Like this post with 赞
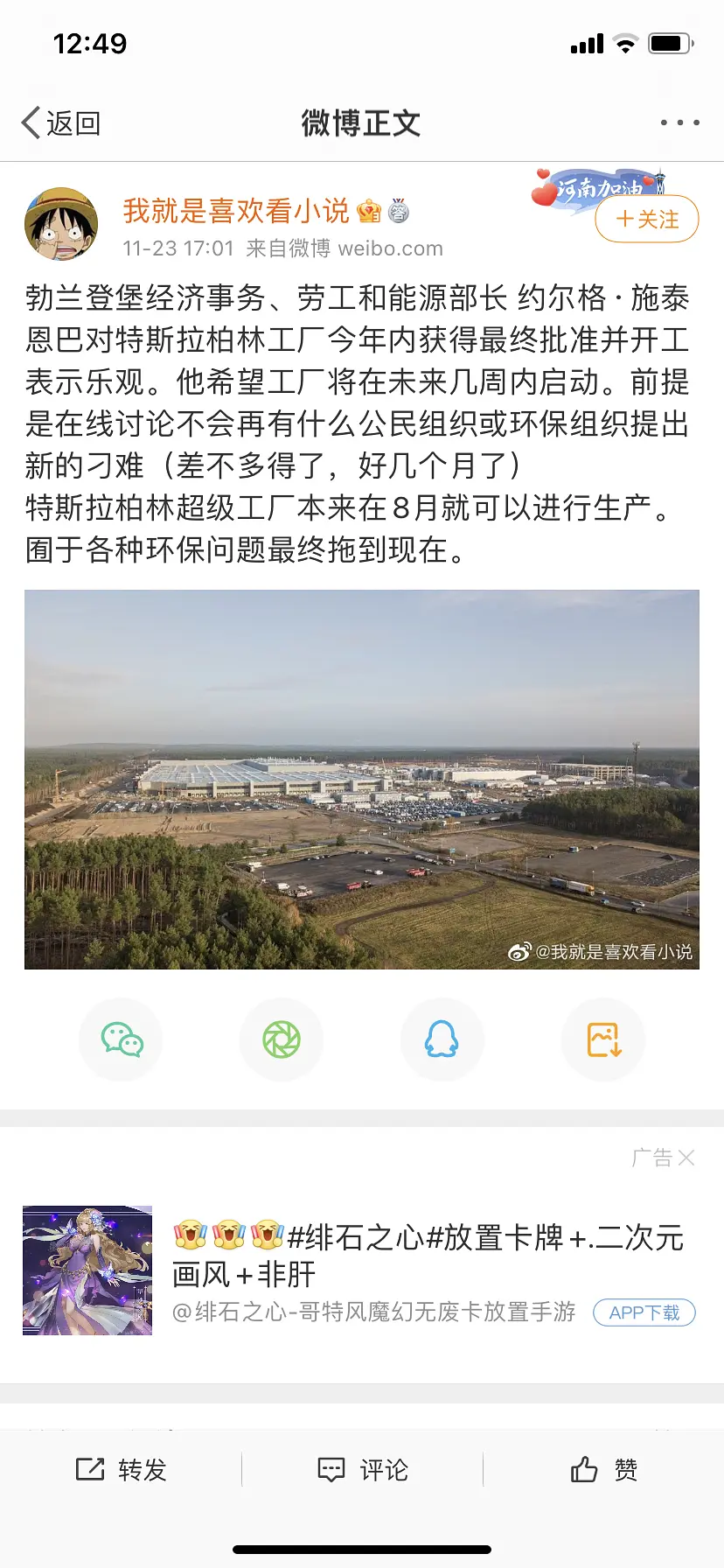 (604, 1470)
